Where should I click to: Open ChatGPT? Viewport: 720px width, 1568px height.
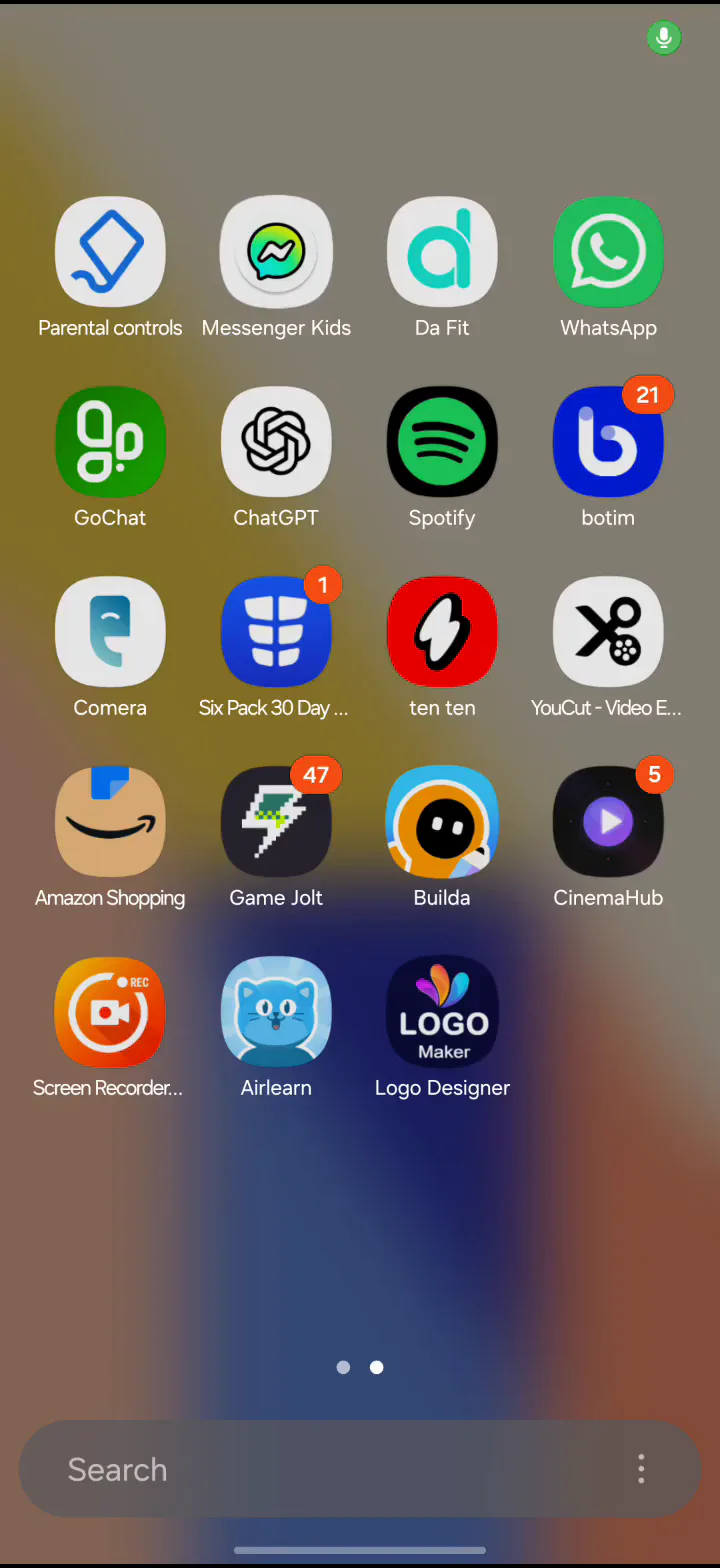pyautogui.click(x=276, y=442)
